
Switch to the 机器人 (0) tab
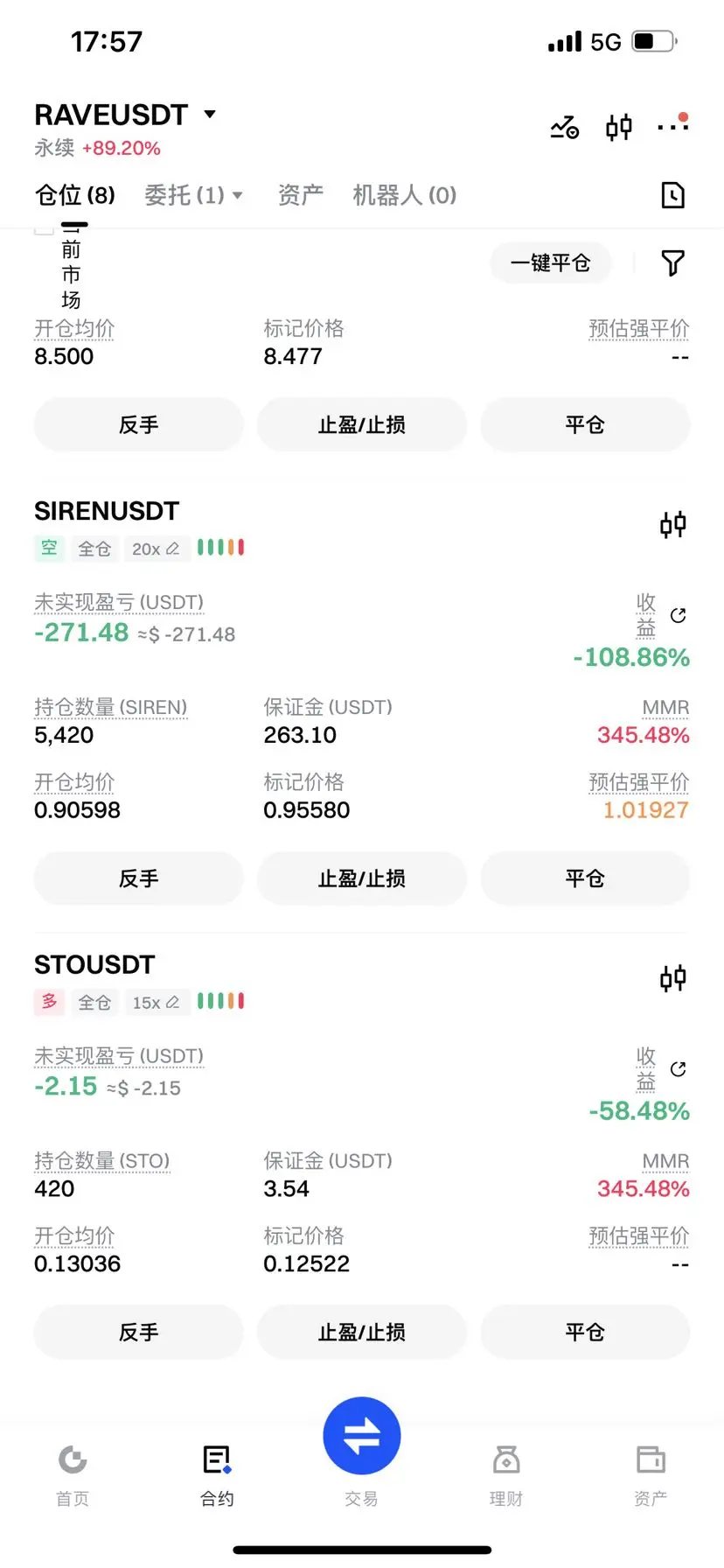[404, 195]
